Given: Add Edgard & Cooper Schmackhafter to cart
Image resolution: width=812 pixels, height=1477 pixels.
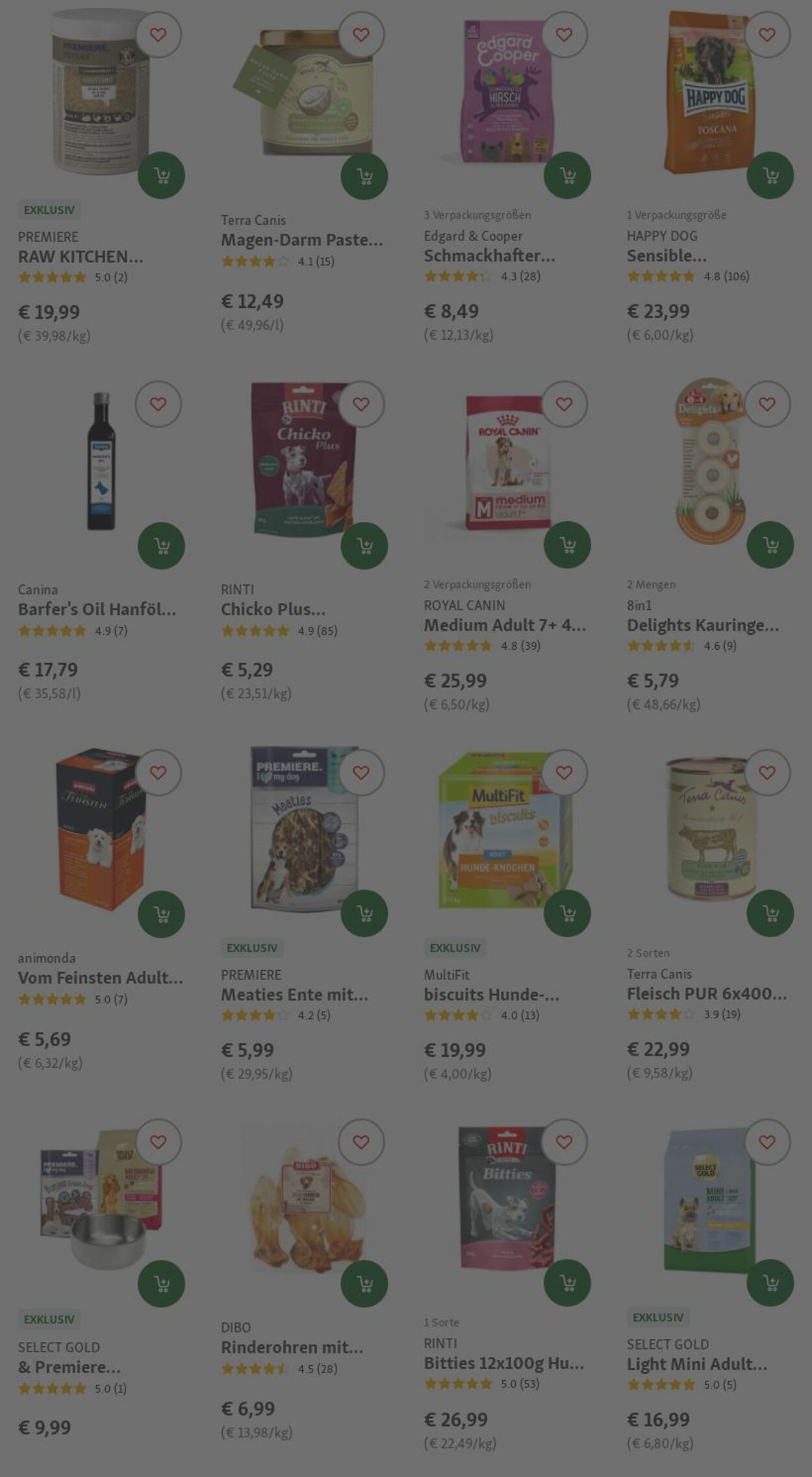Looking at the screenshot, I should pos(567,175).
